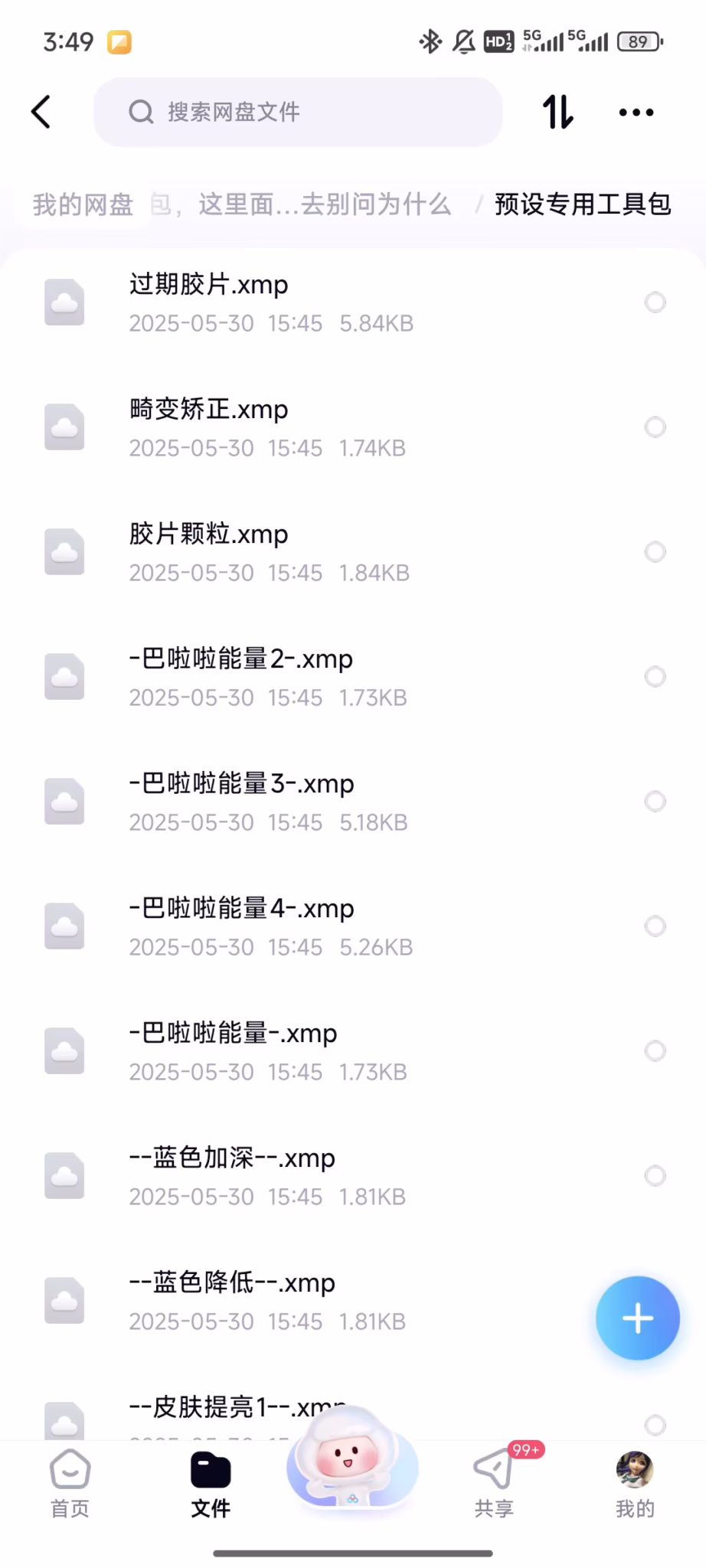706x1568 pixels.
Task: Switch to the 首页 tab
Action: point(70,1483)
